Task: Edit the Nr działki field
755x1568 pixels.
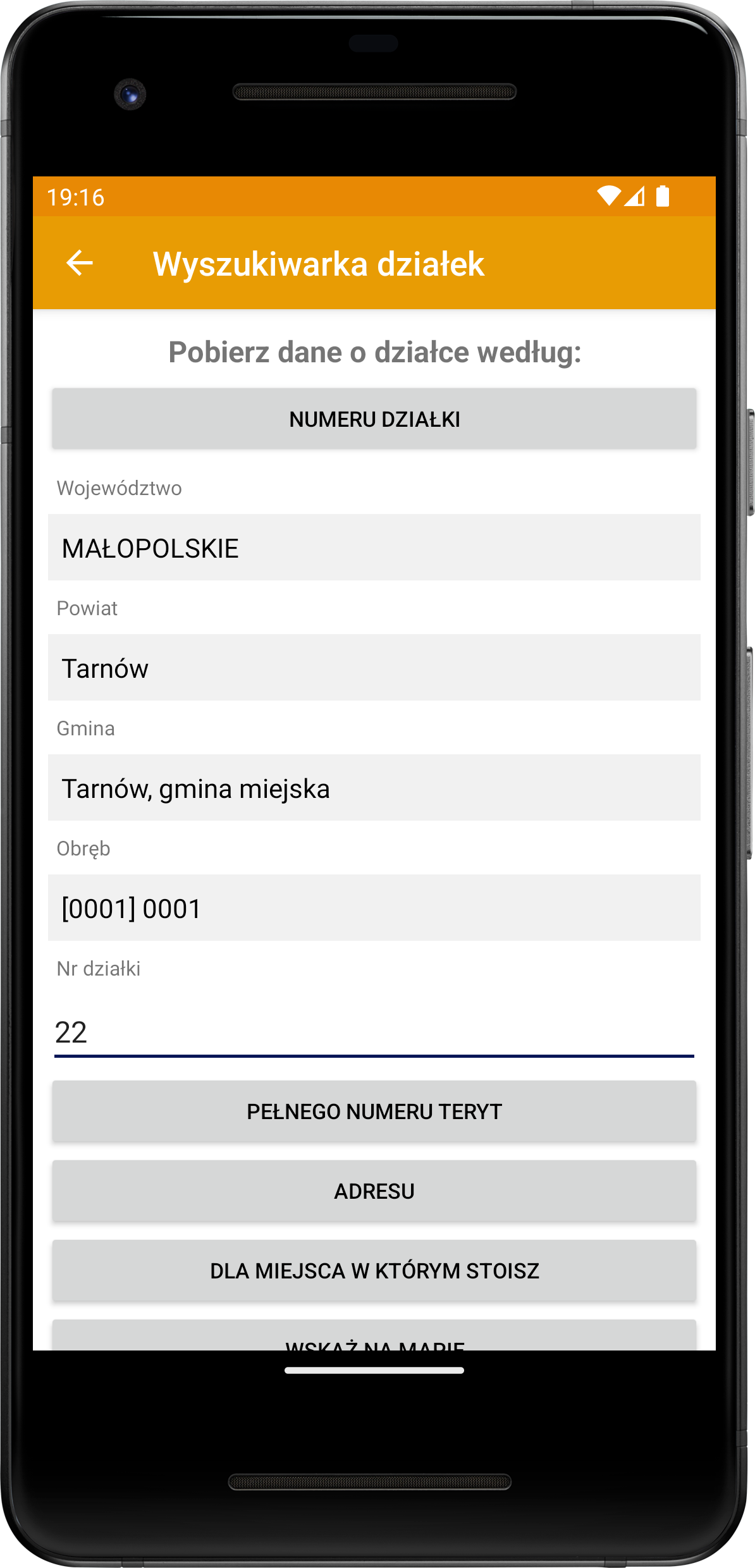Action: (x=374, y=1032)
